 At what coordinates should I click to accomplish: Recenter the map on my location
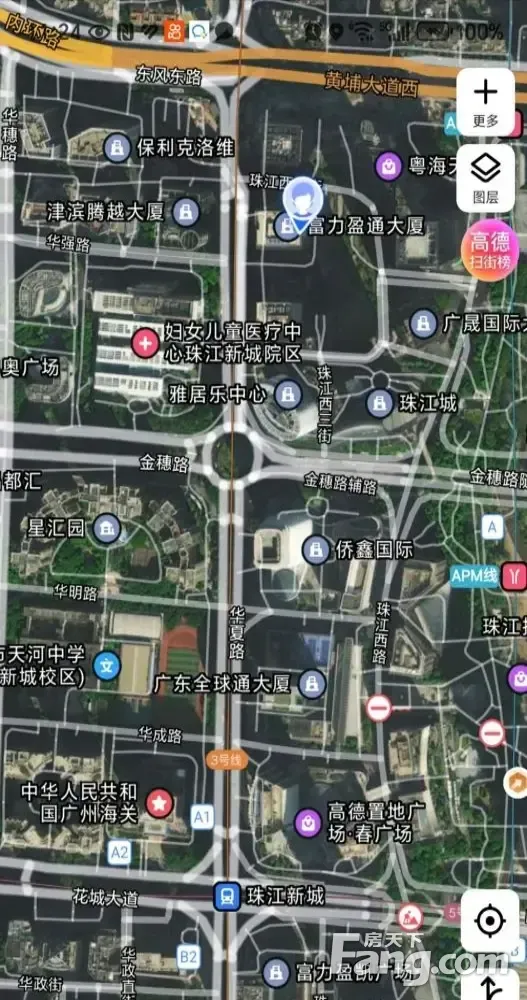pyautogui.click(x=490, y=920)
